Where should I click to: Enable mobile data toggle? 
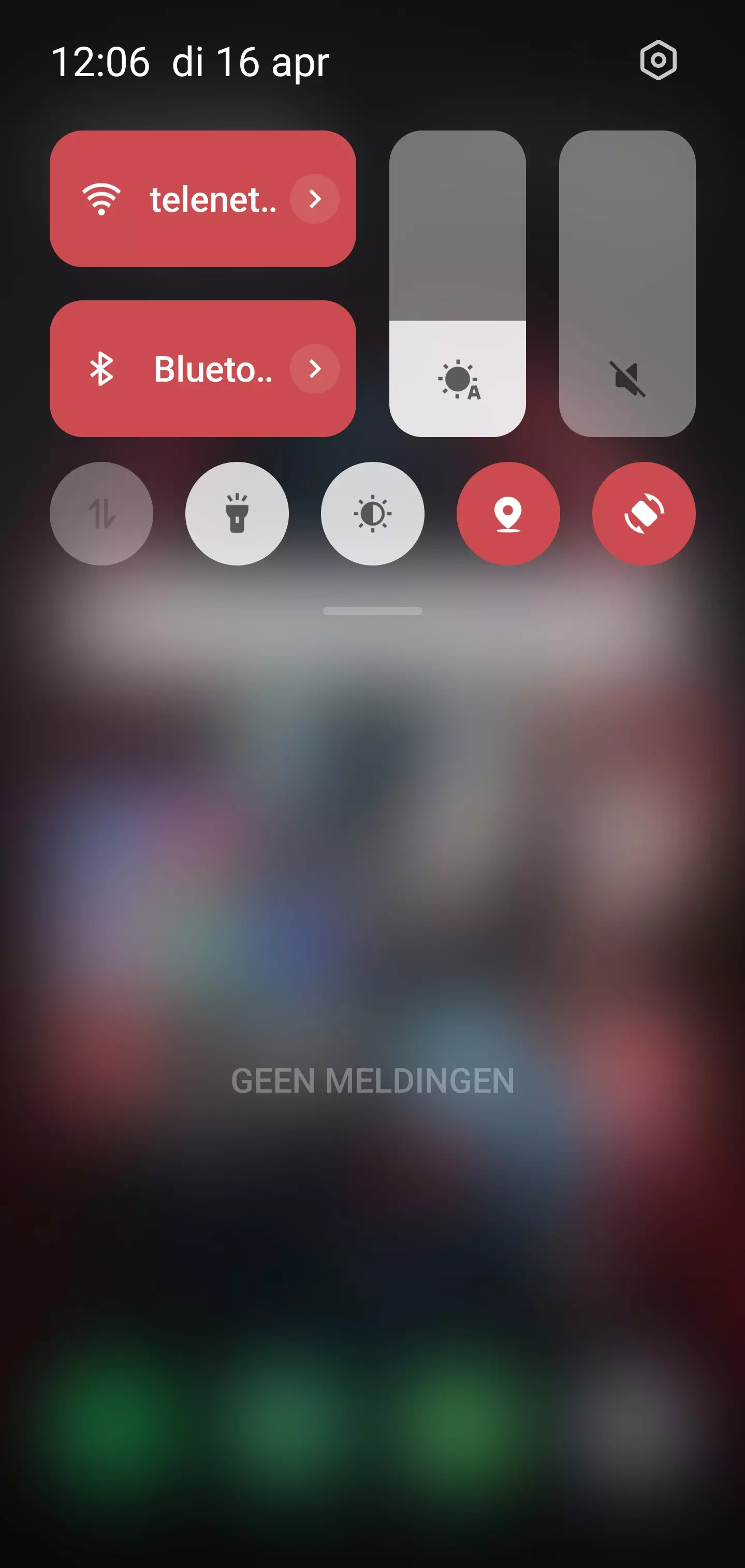tap(101, 514)
